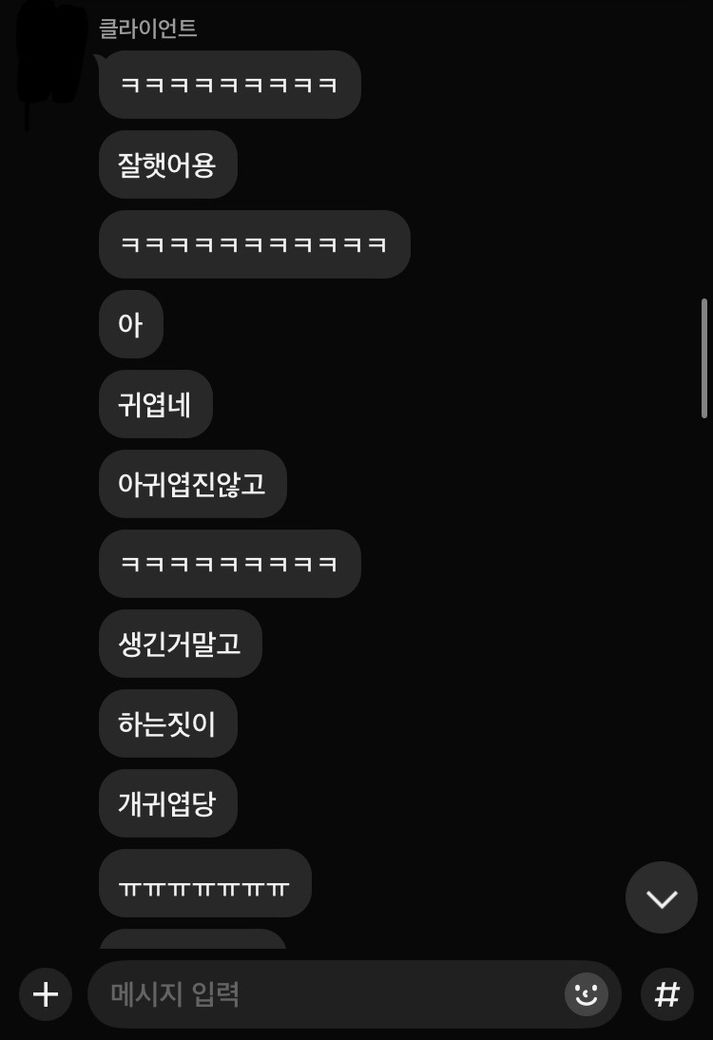Tap the 메시지 입력 text field
This screenshot has width=713, height=1040.
[320, 994]
